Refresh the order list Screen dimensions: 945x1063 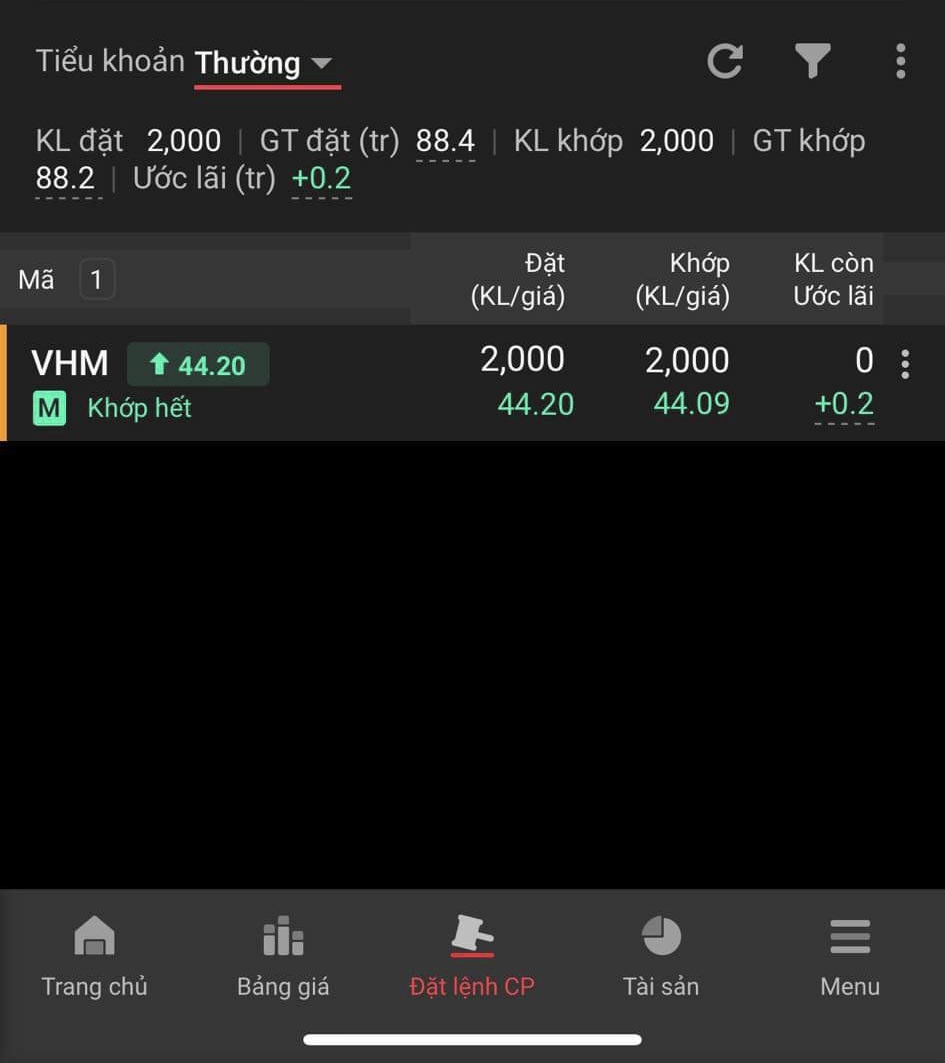[x=725, y=62]
